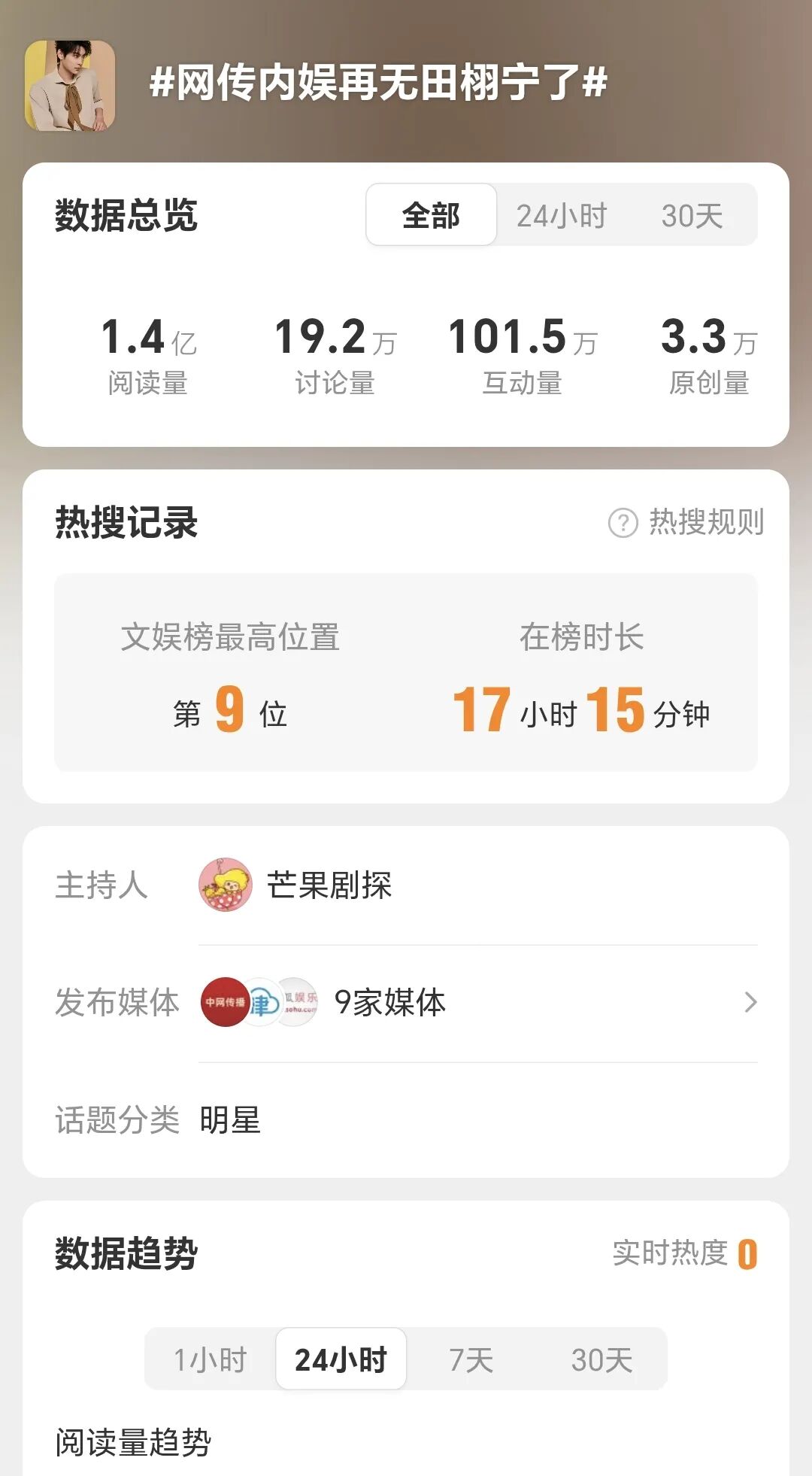Viewport: 812px width, 1476px height.
Task: Select the 全部 tab in 数据总览
Action: click(431, 215)
